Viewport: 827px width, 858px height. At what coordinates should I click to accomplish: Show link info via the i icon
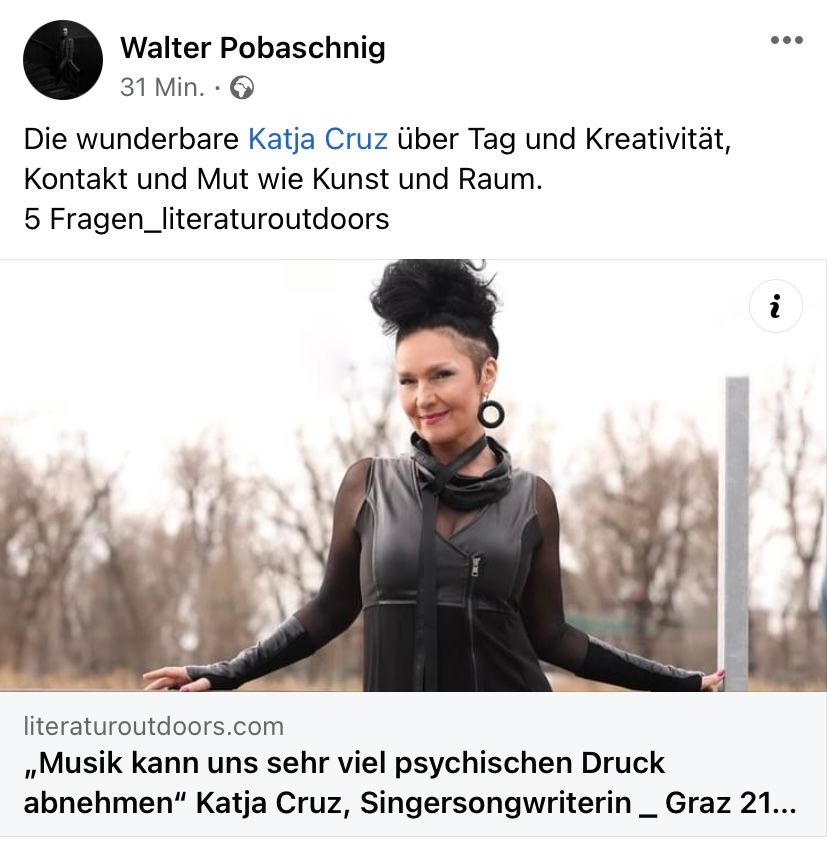click(775, 306)
